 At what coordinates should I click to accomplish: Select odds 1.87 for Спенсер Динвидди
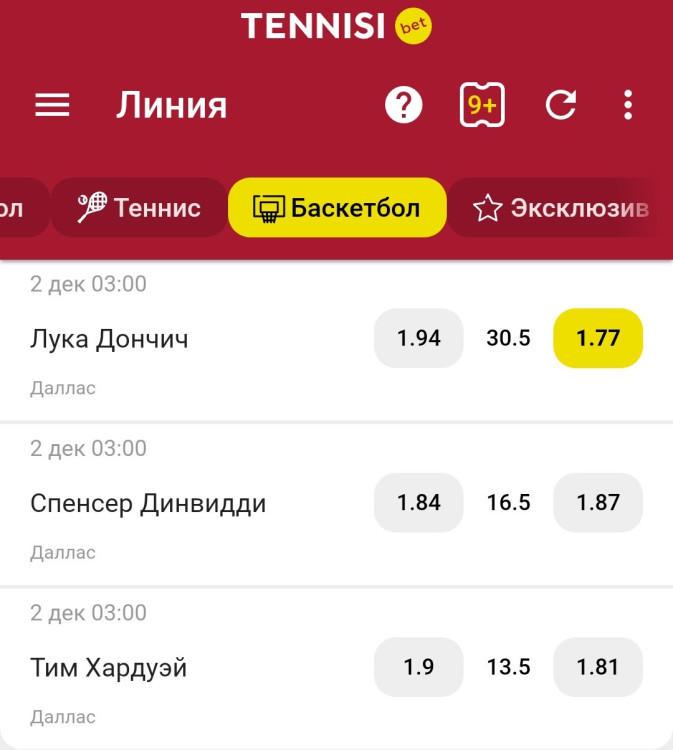coord(598,502)
